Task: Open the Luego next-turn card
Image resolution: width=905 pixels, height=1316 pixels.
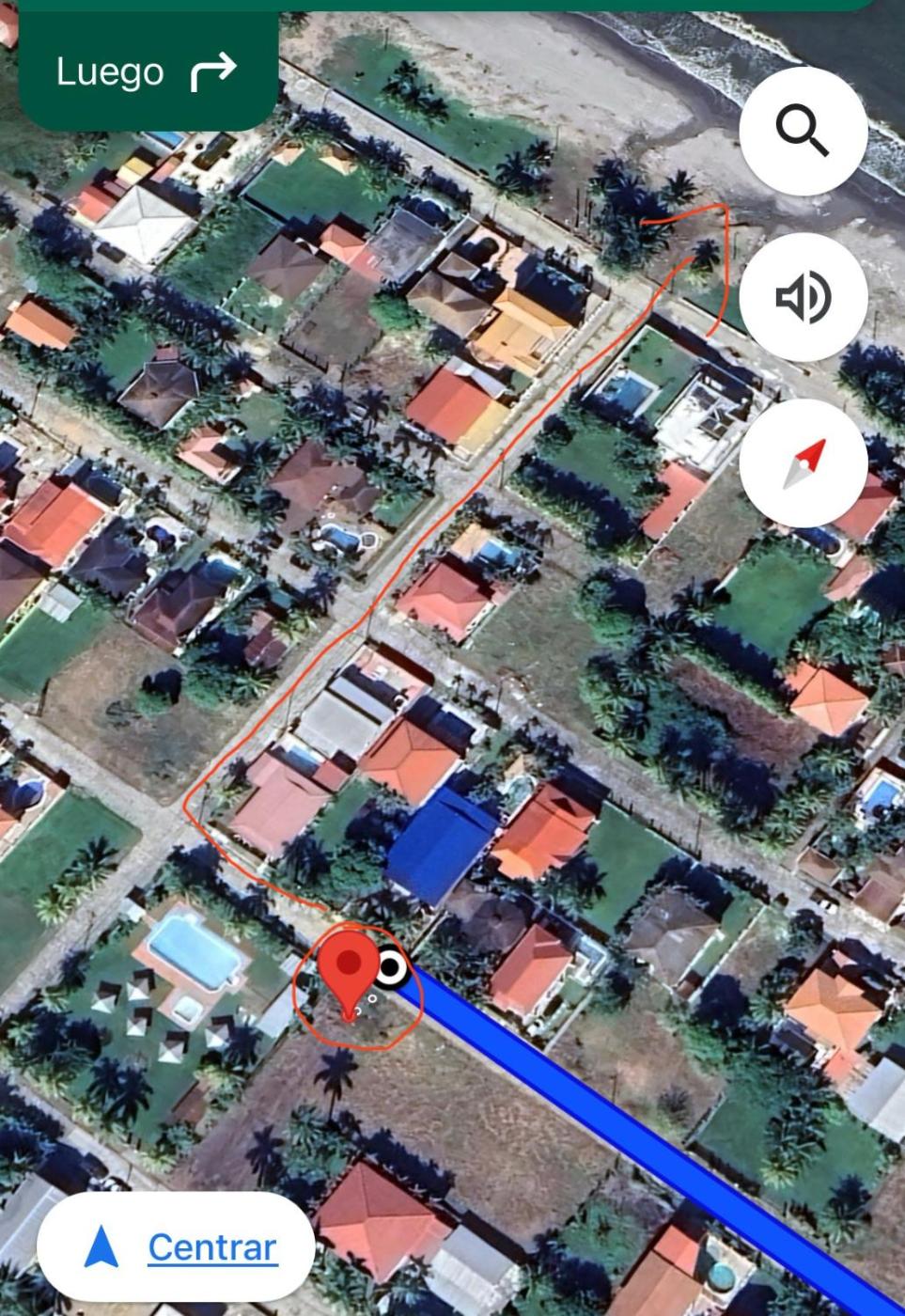Action: tap(148, 72)
